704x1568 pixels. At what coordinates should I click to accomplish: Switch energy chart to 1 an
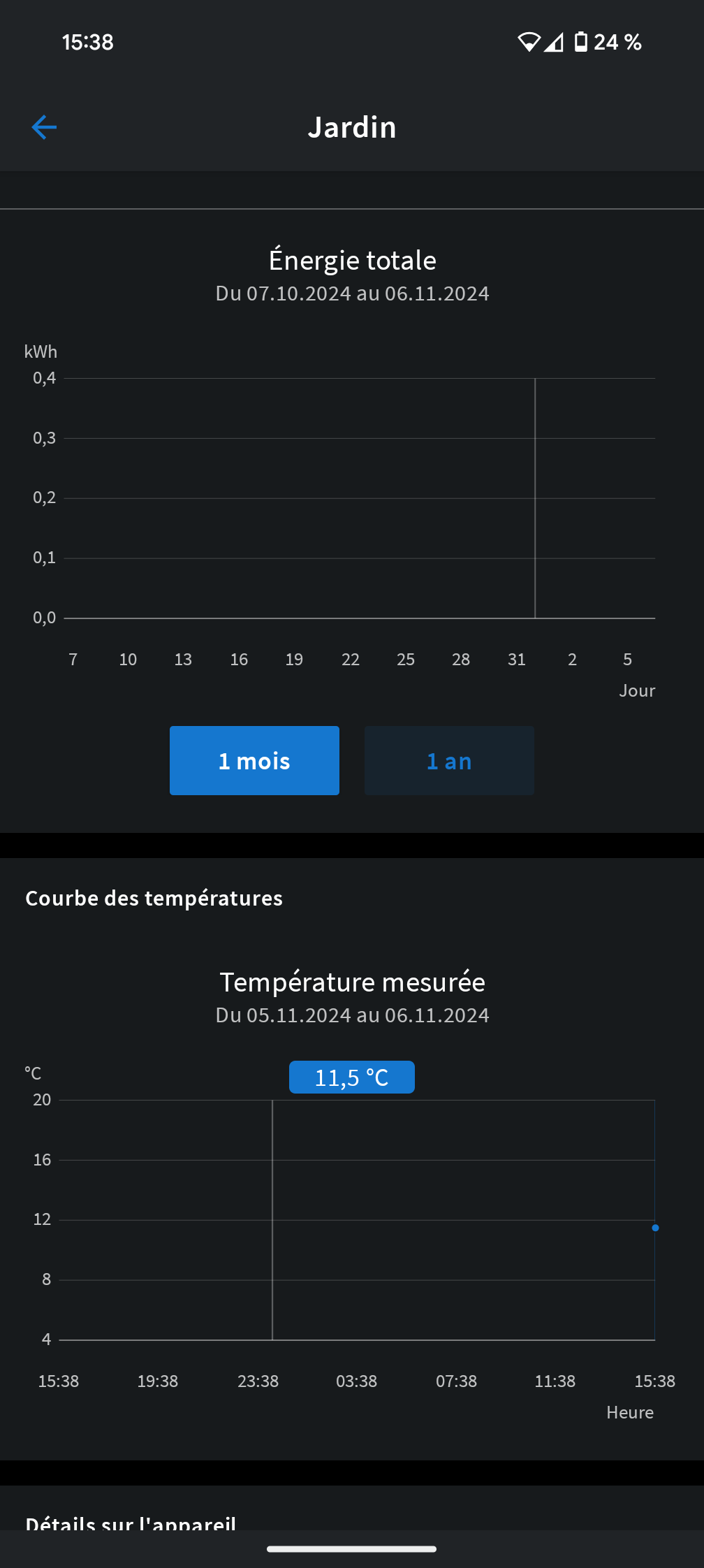(449, 760)
